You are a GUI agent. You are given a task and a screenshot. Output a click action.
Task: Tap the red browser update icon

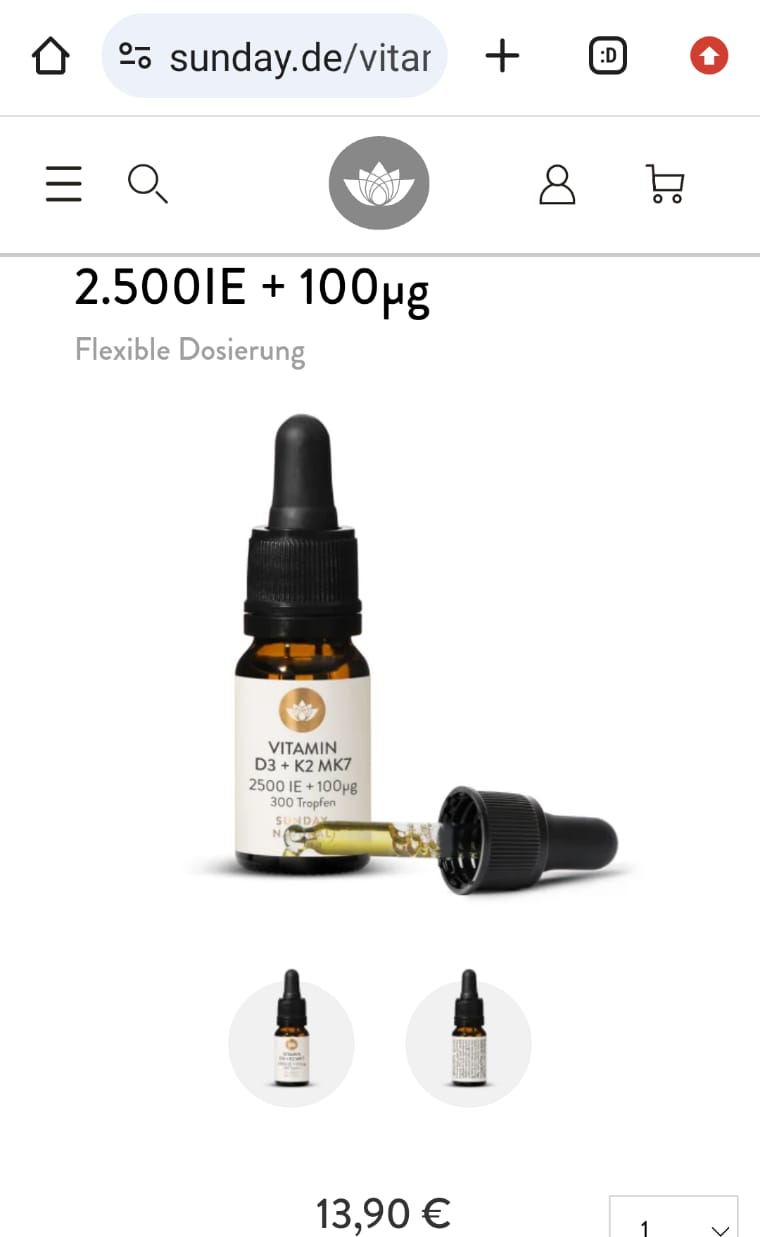click(709, 57)
